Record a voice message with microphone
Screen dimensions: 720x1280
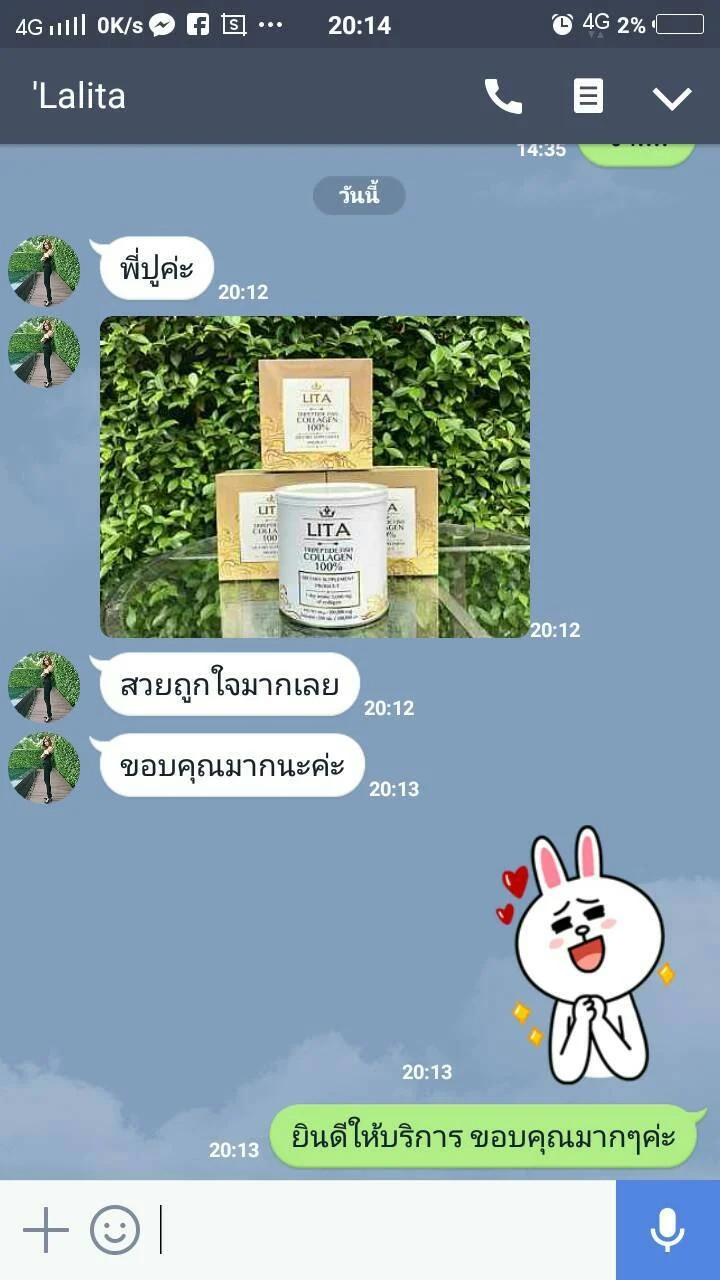click(668, 1230)
